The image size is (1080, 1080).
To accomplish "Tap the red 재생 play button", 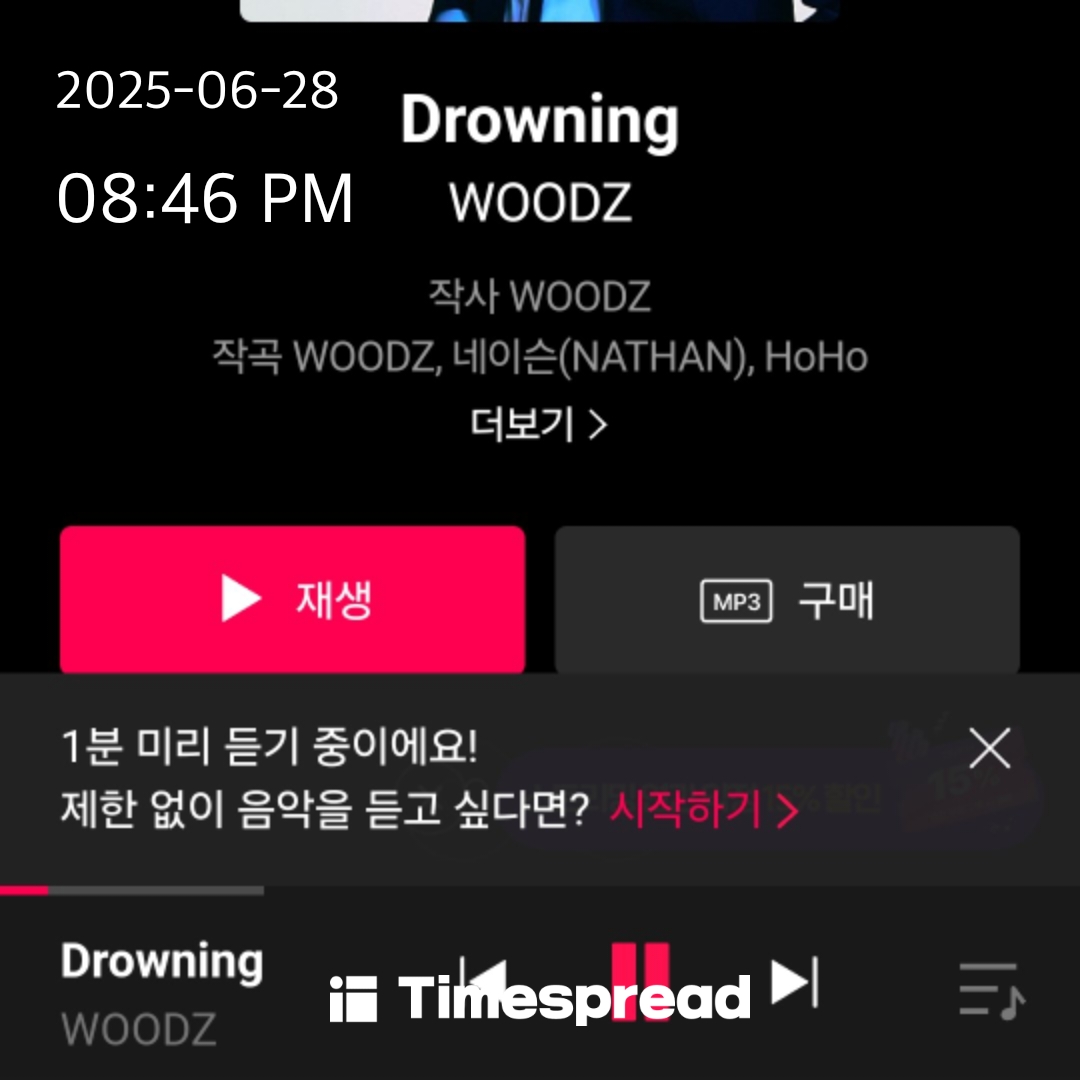I will pos(292,600).
